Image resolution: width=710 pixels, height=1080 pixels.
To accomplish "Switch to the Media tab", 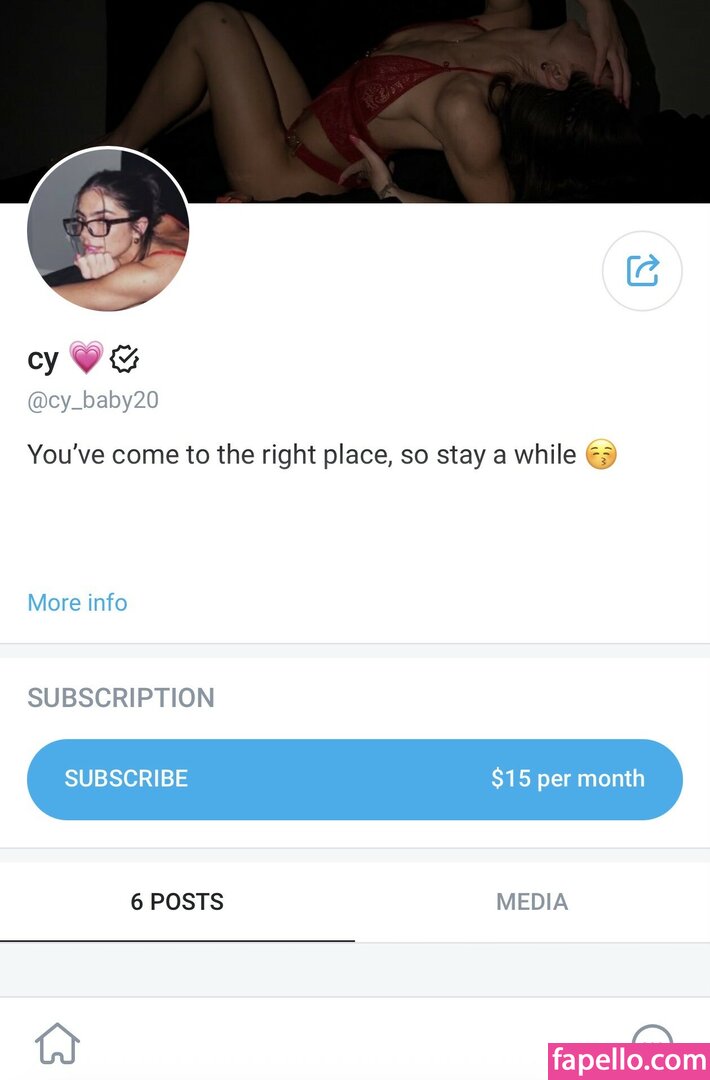I will (532, 902).
